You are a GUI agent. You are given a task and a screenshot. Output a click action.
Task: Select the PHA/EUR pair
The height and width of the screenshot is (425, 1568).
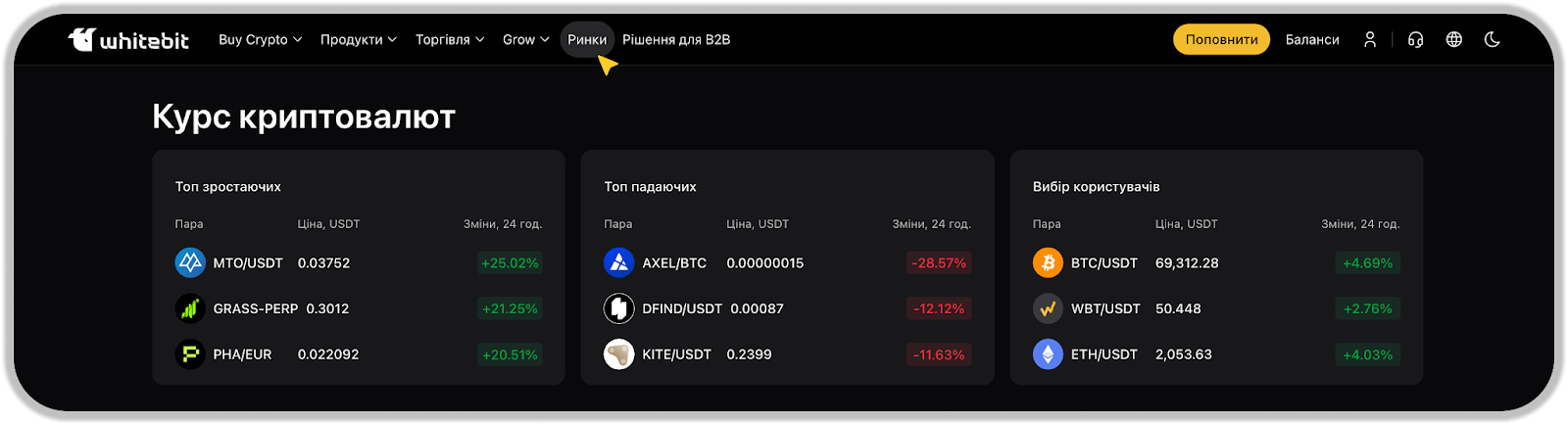[x=242, y=354]
